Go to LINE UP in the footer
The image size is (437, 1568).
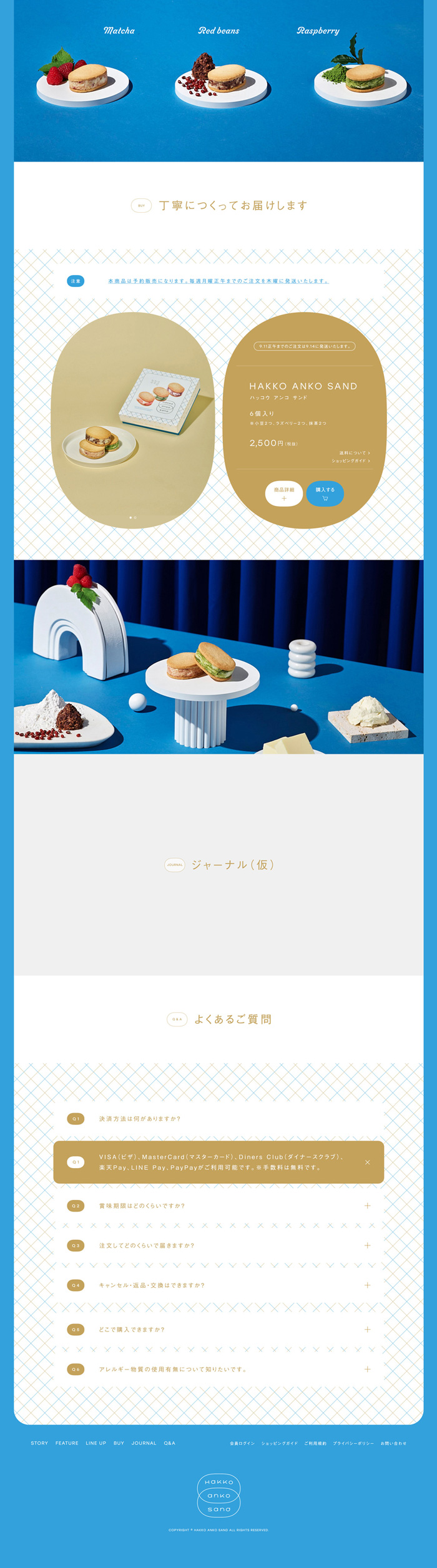point(96,1443)
